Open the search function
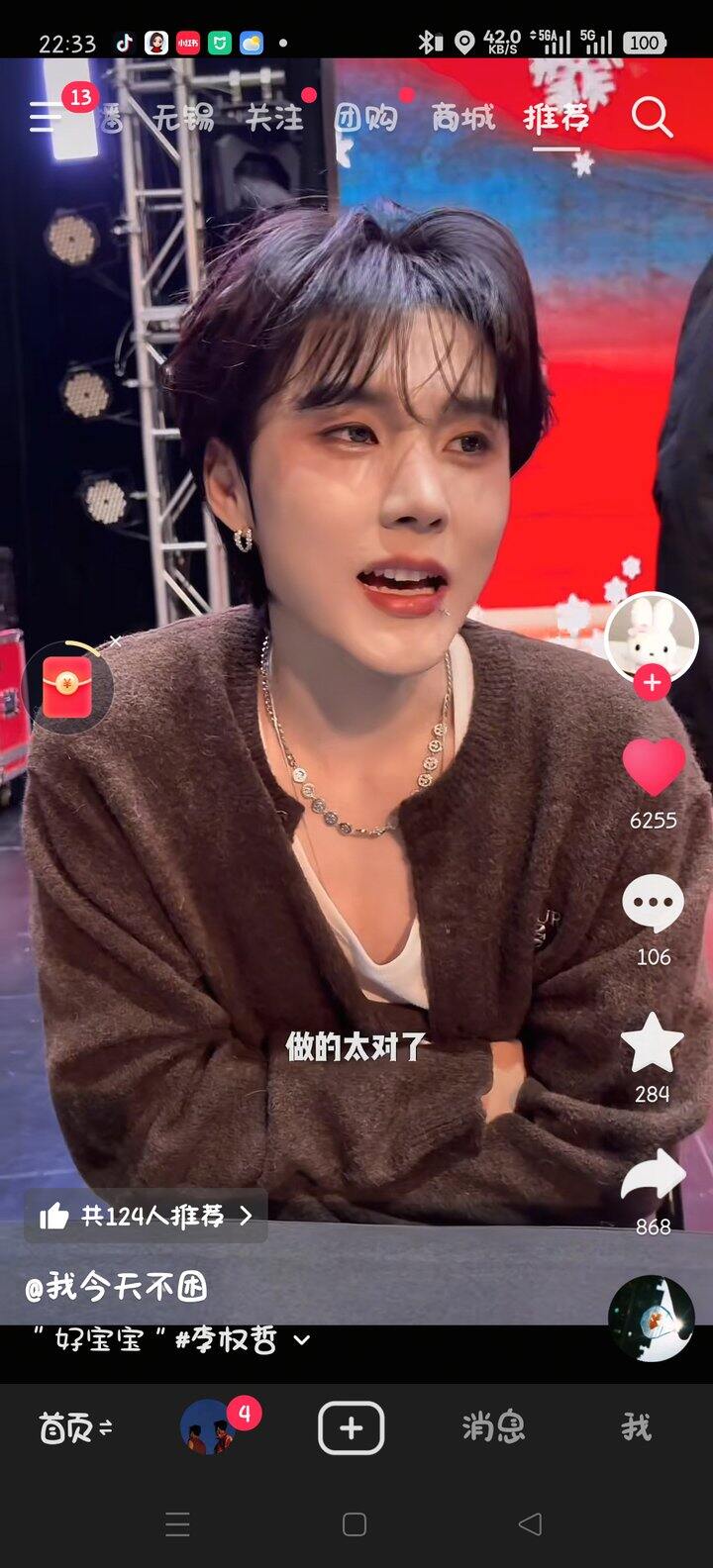The image size is (713, 1568). click(x=651, y=117)
